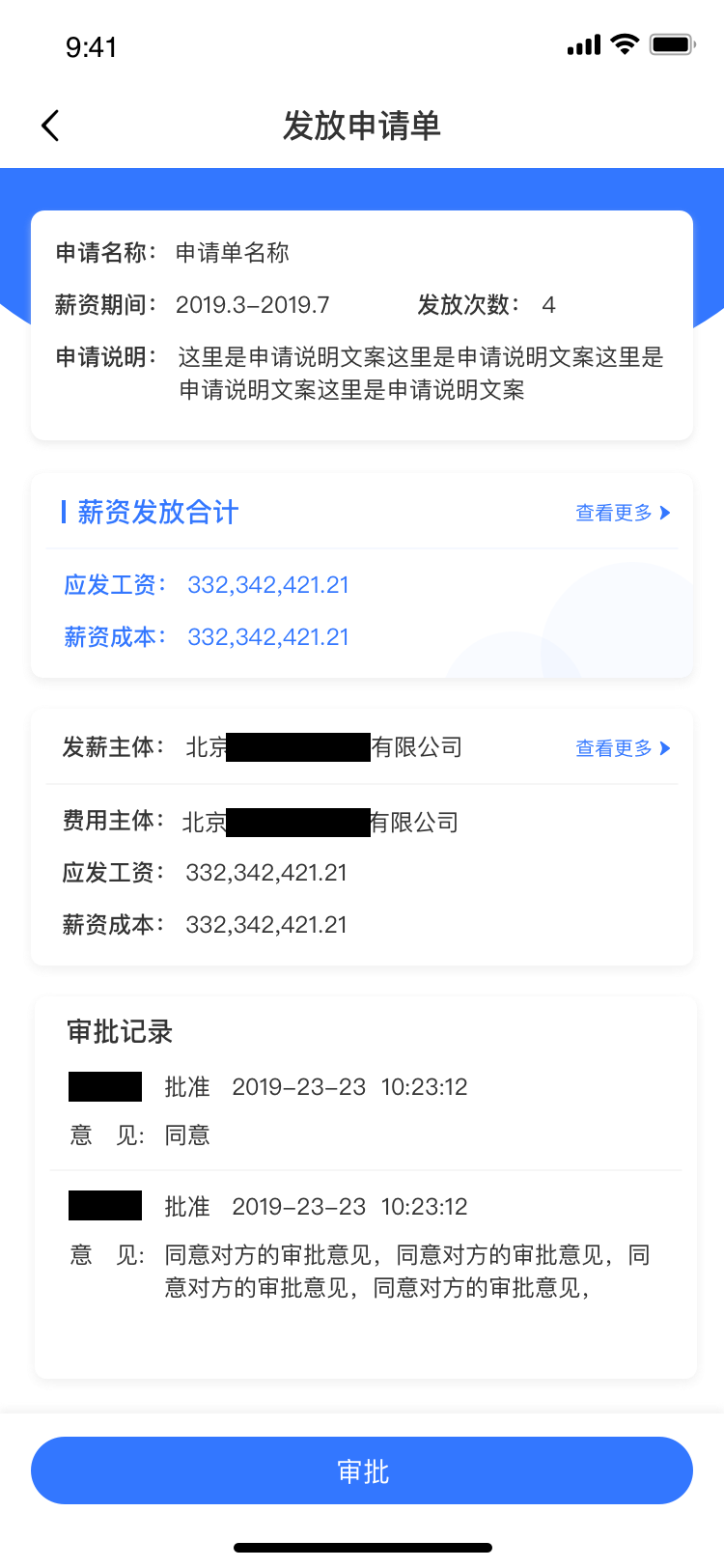Image resolution: width=724 pixels, height=1568 pixels.
Task: Open 查看更多 next to 发薪主体
Action: 623,748
